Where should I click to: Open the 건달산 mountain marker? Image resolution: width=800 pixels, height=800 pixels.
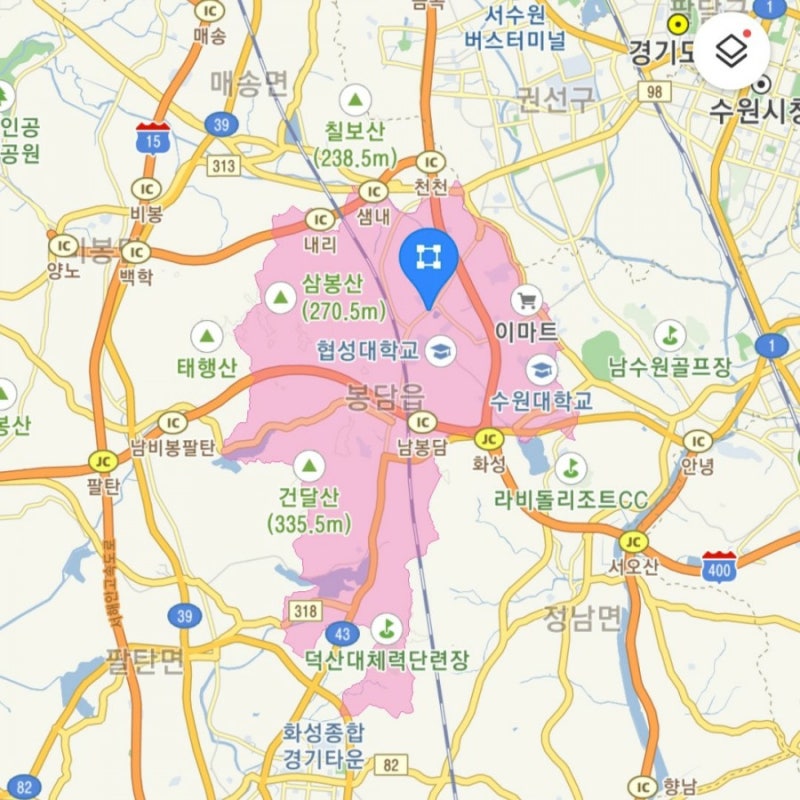(308, 465)
